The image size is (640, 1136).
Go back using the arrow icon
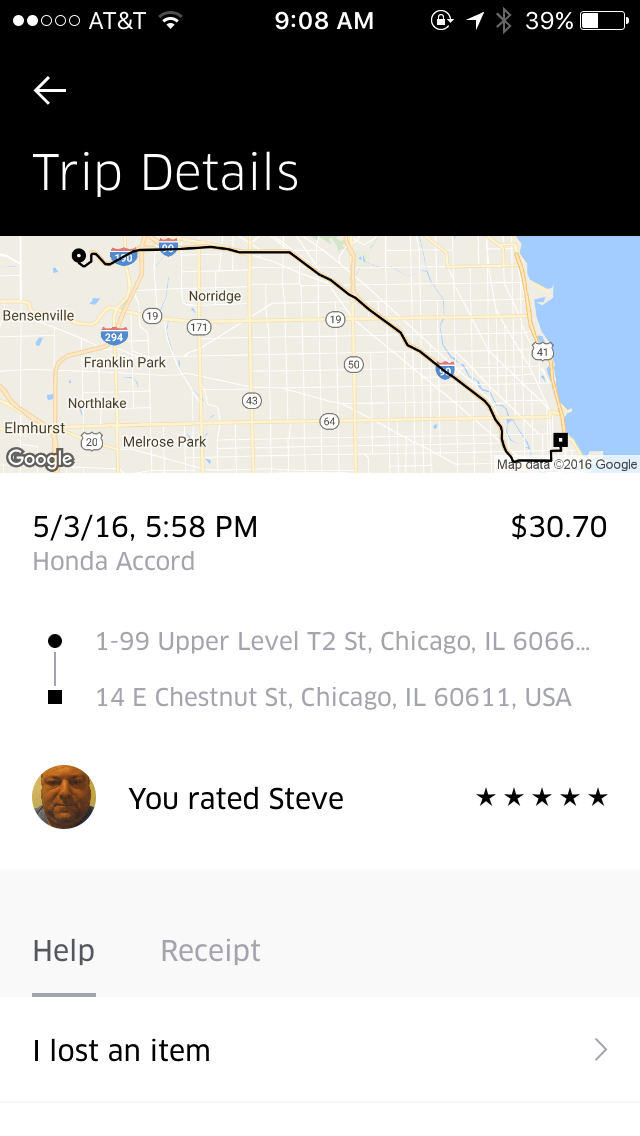(x=50, y=91)
